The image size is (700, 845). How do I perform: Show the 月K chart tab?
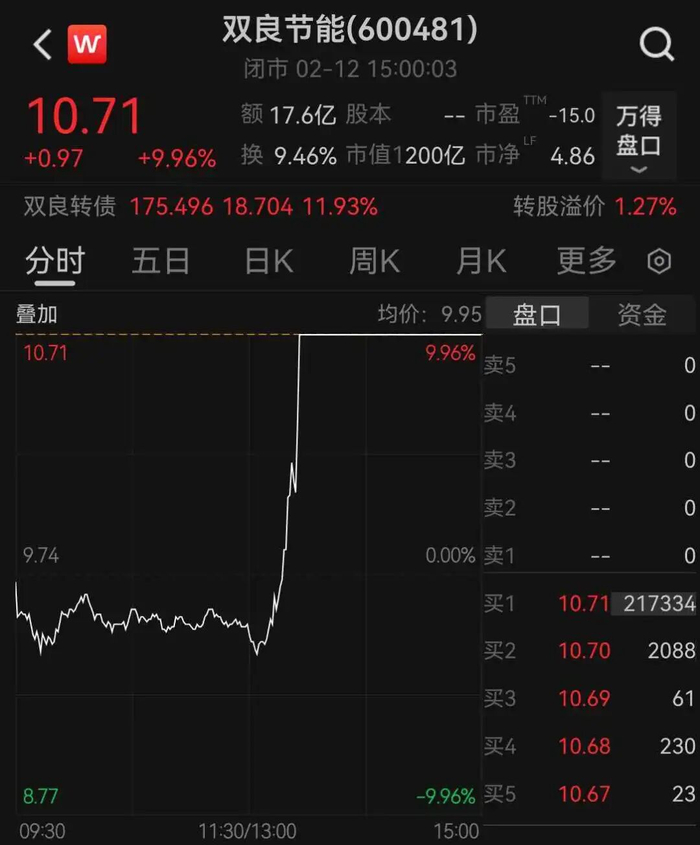[x=481, y=262]
